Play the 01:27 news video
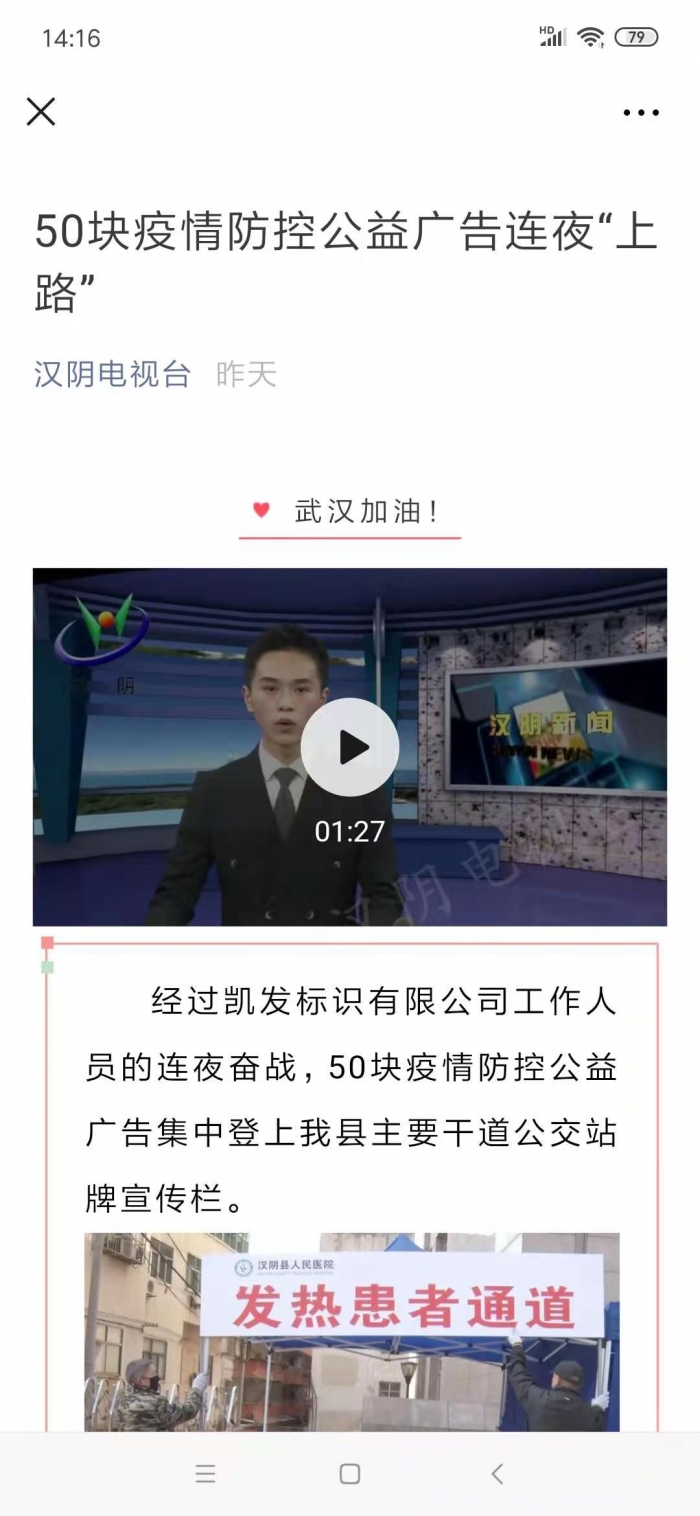 click(x=350, y=747)
